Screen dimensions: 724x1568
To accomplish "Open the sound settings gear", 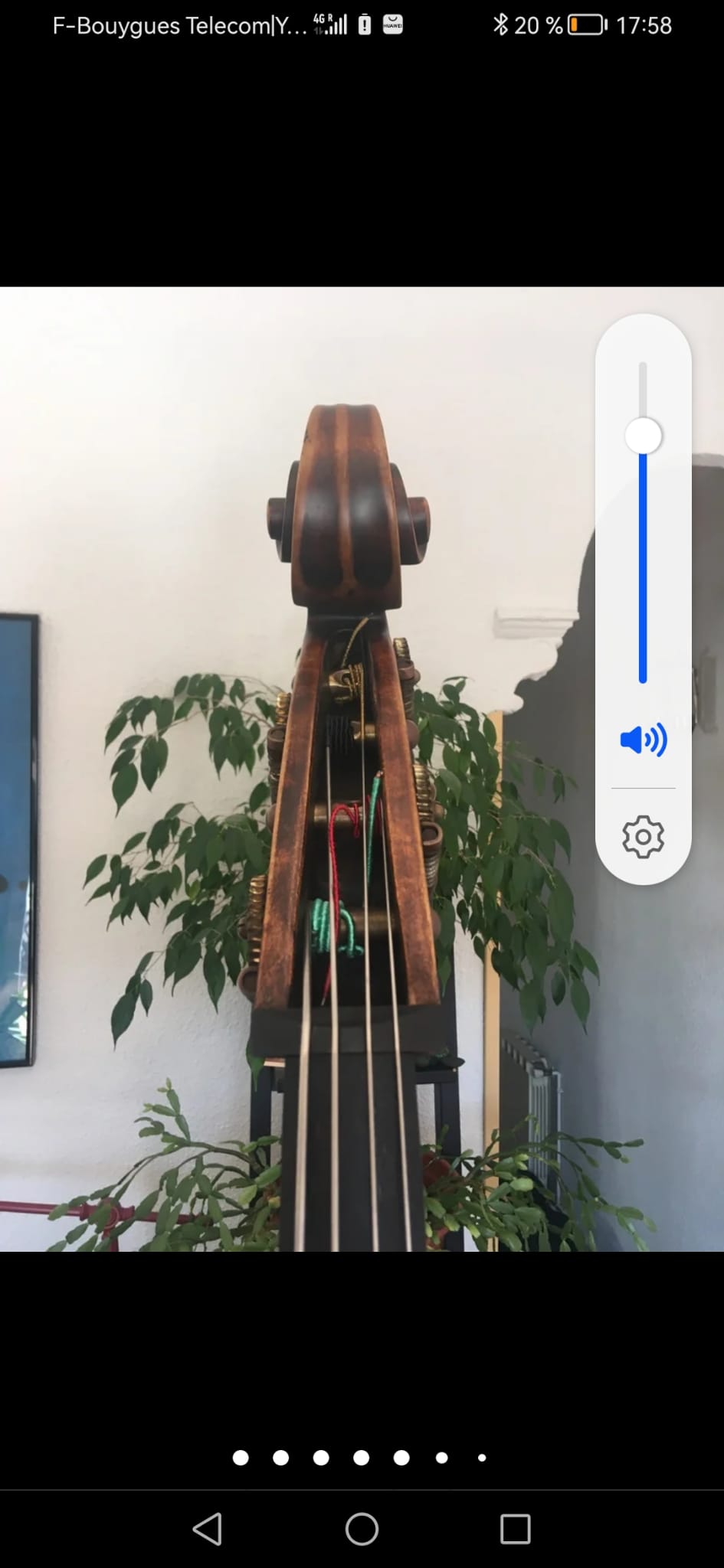I will 643,837.
